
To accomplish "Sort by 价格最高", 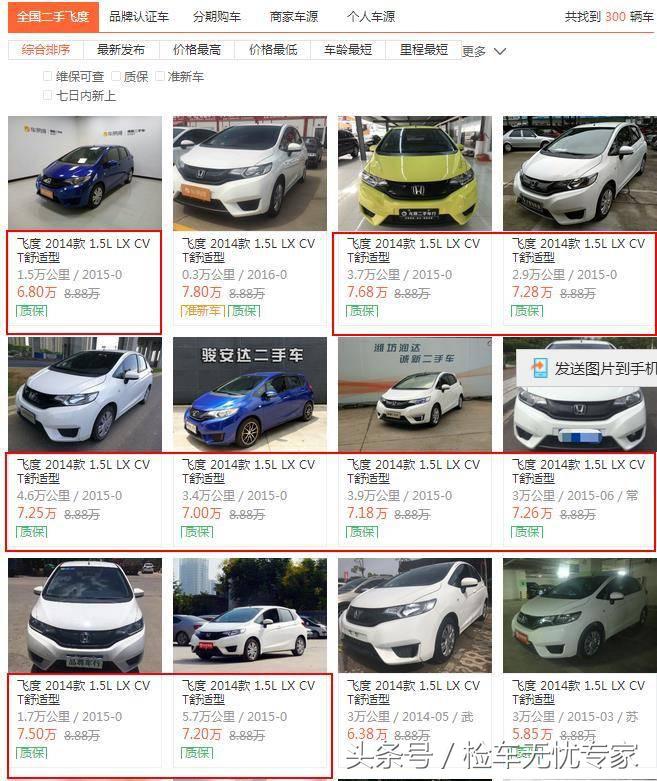I will 197,50.
